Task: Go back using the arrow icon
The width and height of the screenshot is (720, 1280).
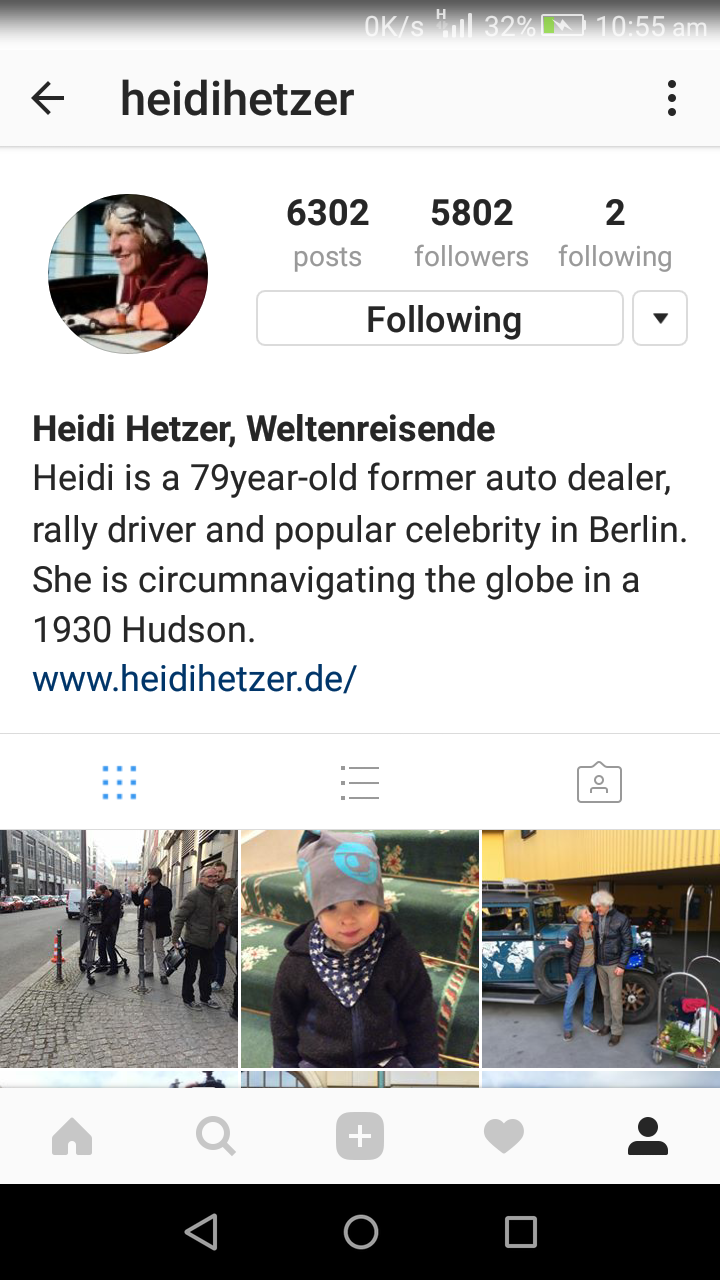Action: [x=47, y=98]
